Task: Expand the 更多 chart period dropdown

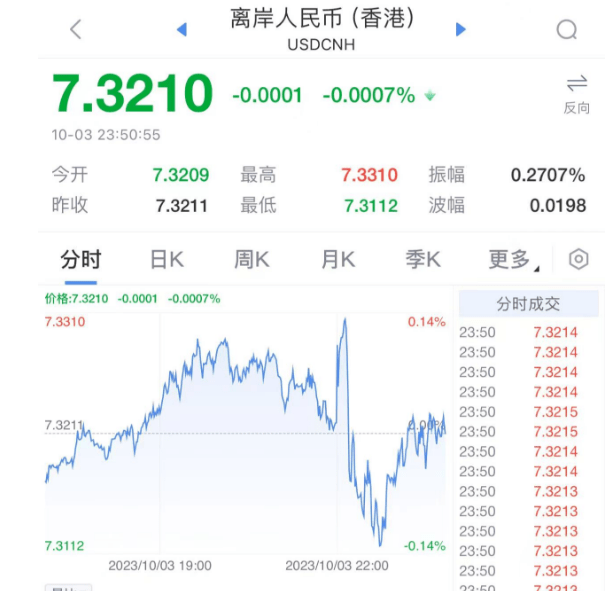Action: coord(512,260)
